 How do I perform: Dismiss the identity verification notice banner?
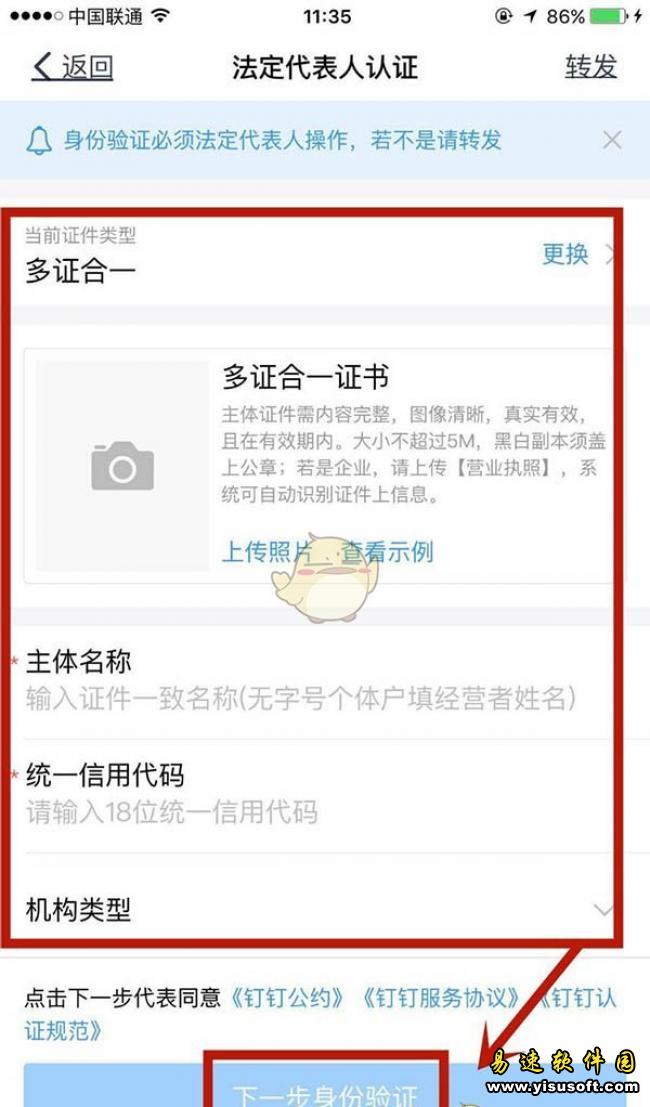(612, 140)
